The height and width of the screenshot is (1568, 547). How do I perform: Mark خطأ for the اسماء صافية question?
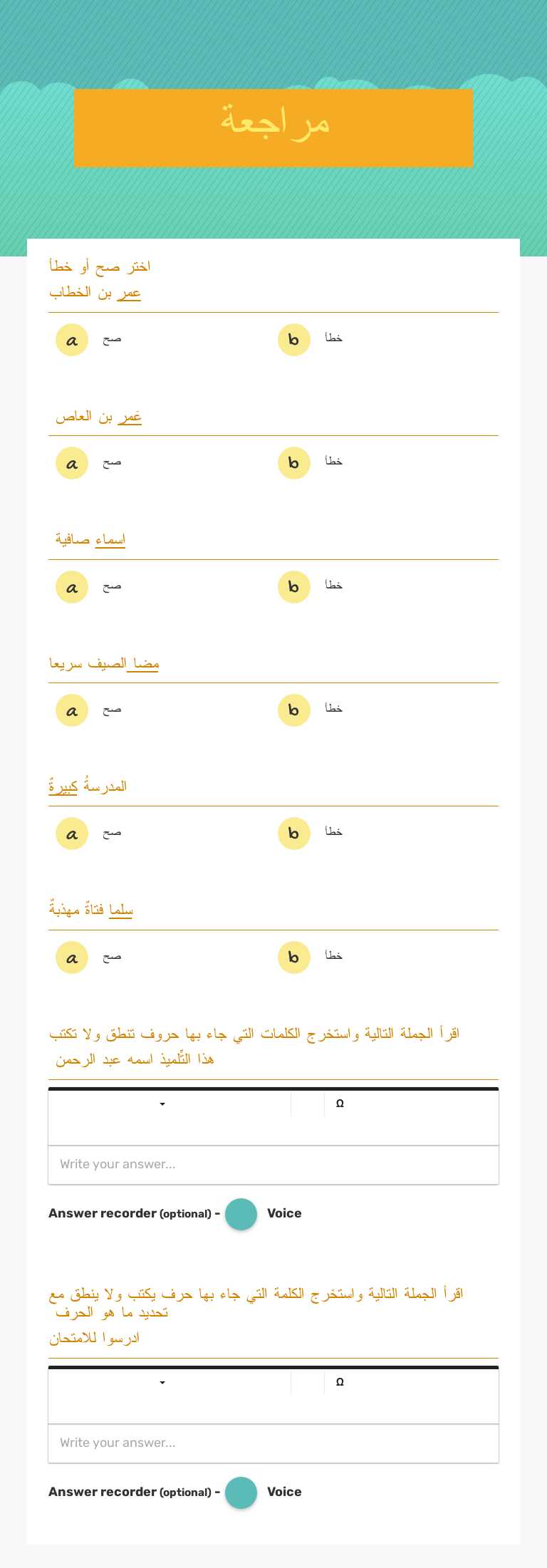(293, 586)
